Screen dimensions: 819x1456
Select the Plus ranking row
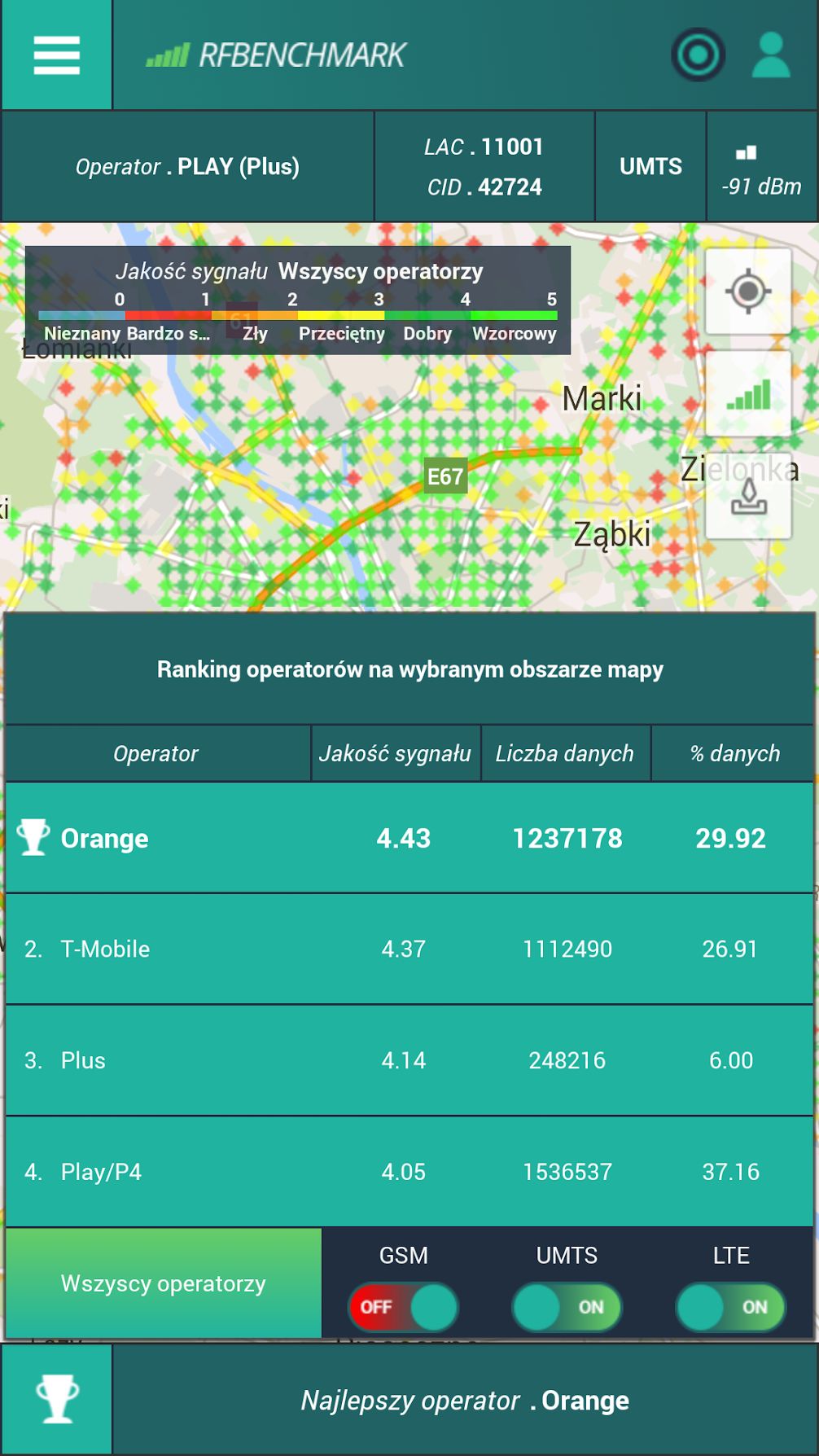click(x=409, y=1060)
